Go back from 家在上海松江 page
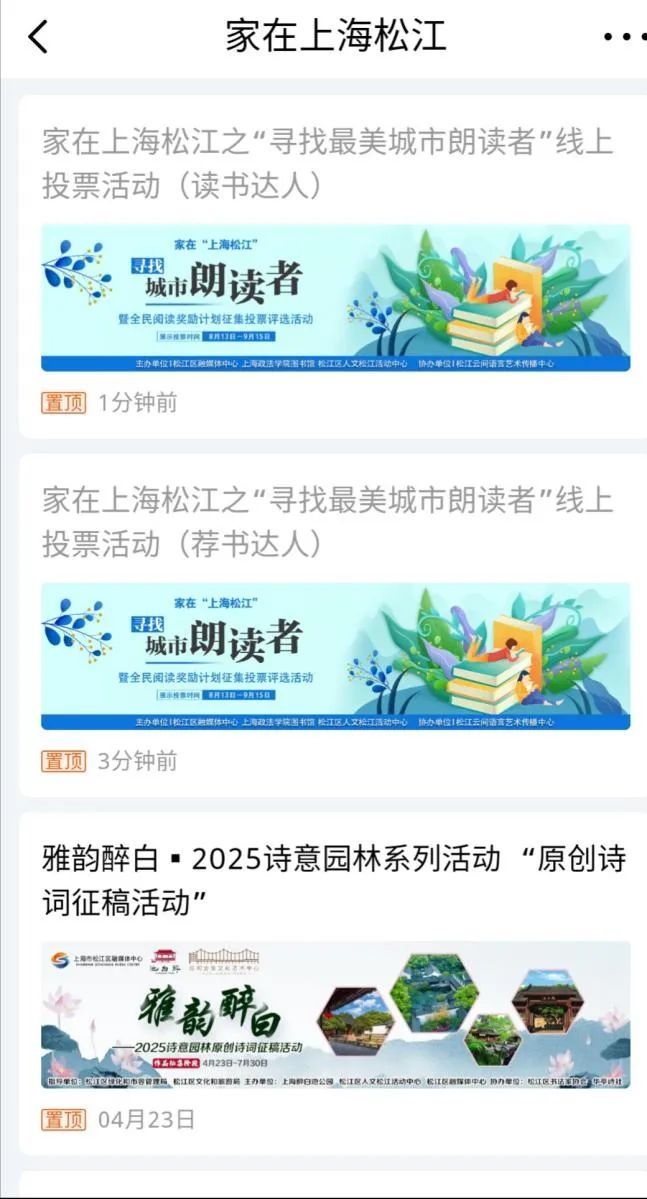 [38, 37]
